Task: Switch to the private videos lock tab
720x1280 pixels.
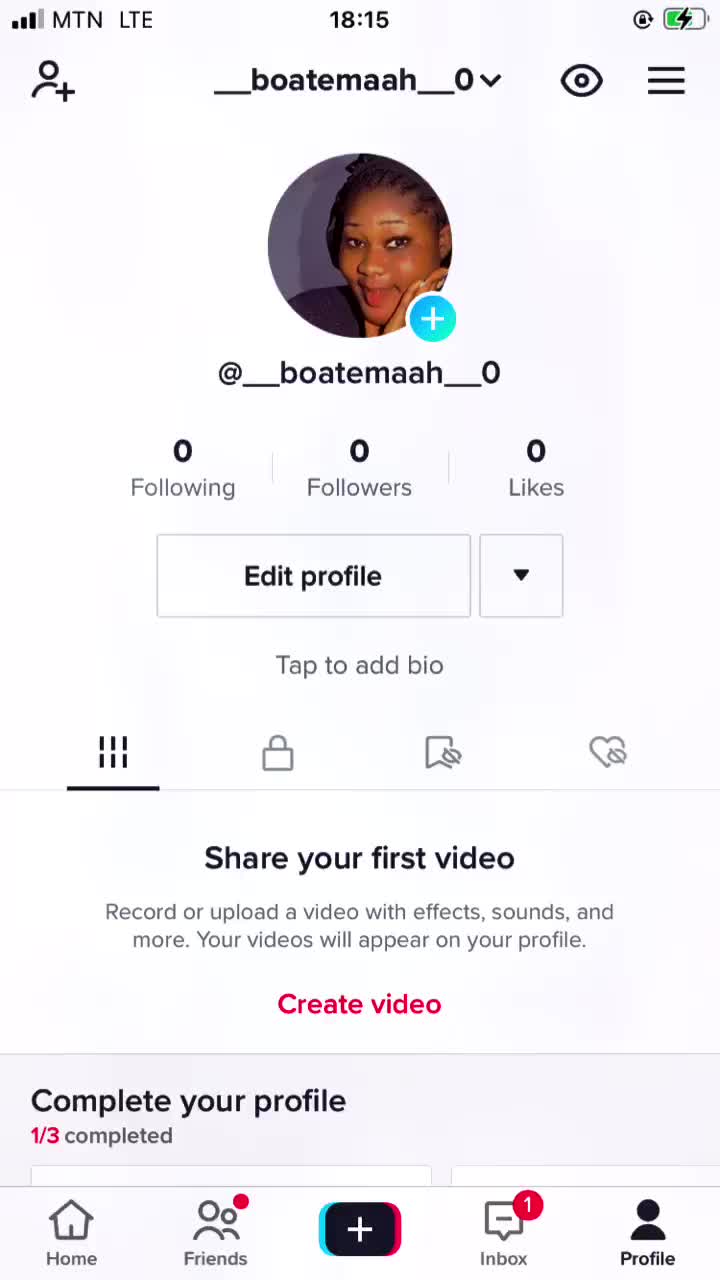Action: 278,753
